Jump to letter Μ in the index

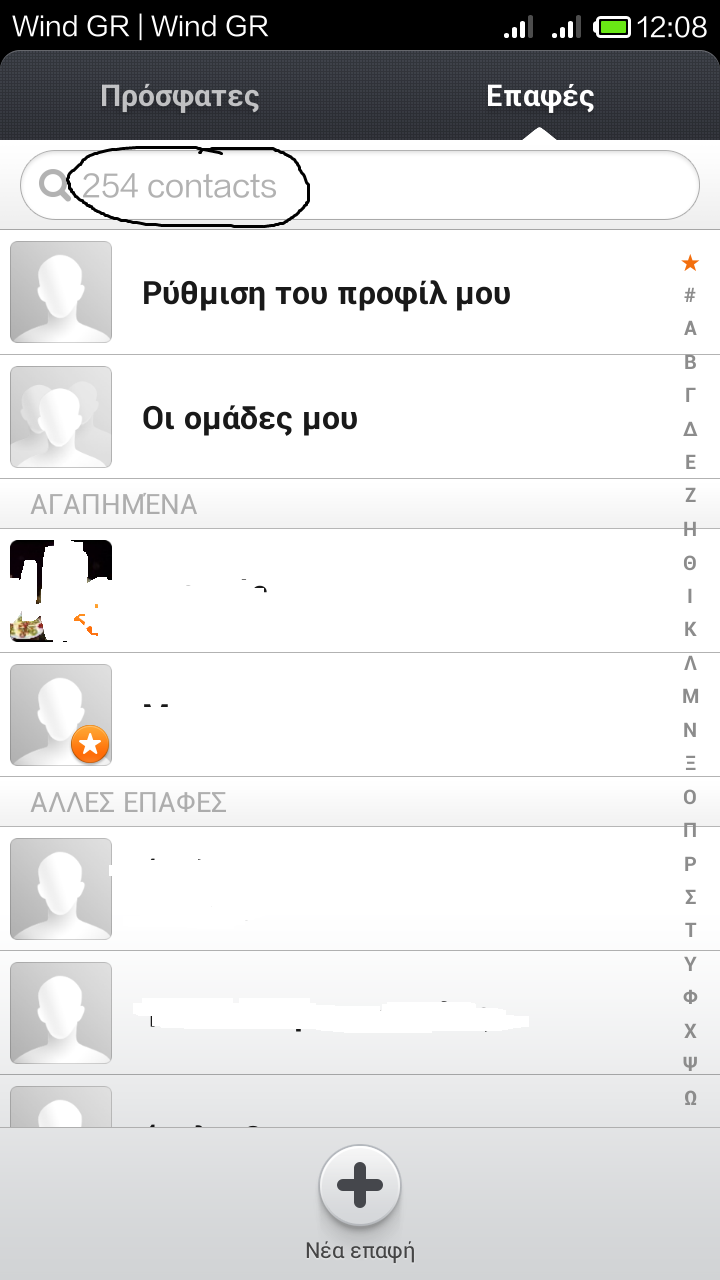point(690,696)
